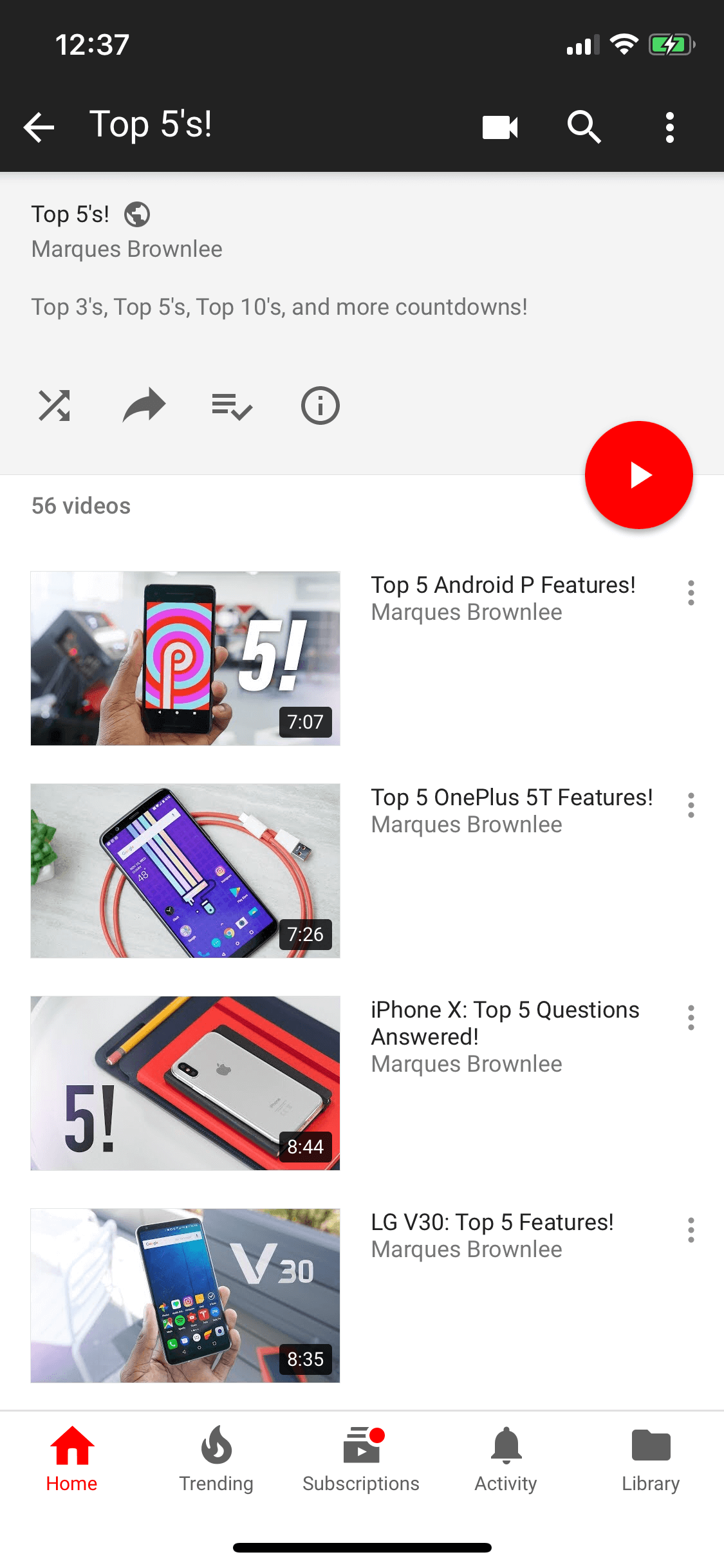
Task: Save the playlist to library
Action: (x=232, y=406)
